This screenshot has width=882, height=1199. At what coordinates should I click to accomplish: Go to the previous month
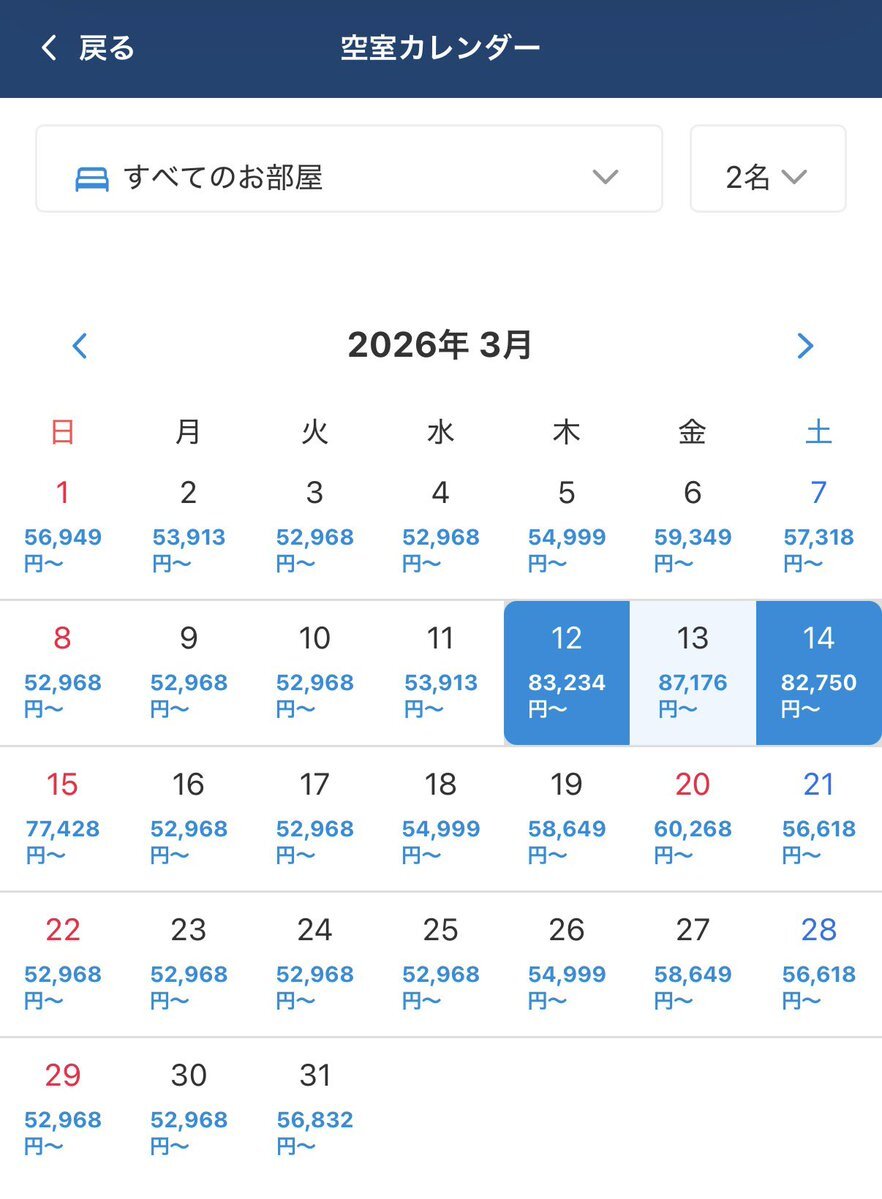[81, 346]
